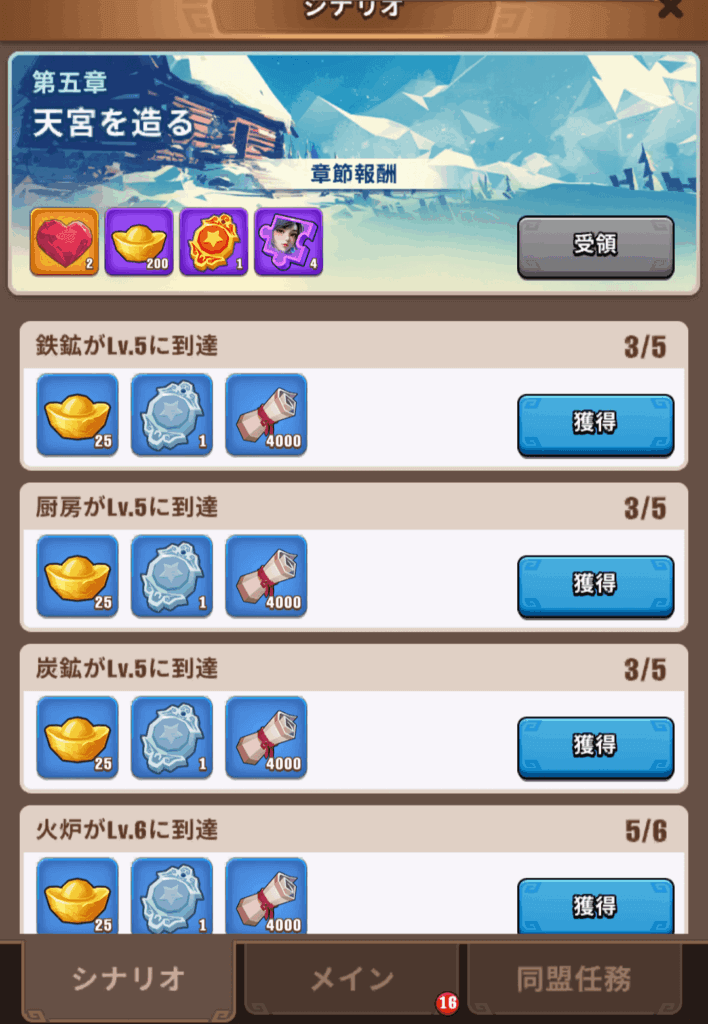Tap 獲得 for 火炉がLv.6に到達
This screenshot has width=708, height=1024.
[x=595, y=906]
